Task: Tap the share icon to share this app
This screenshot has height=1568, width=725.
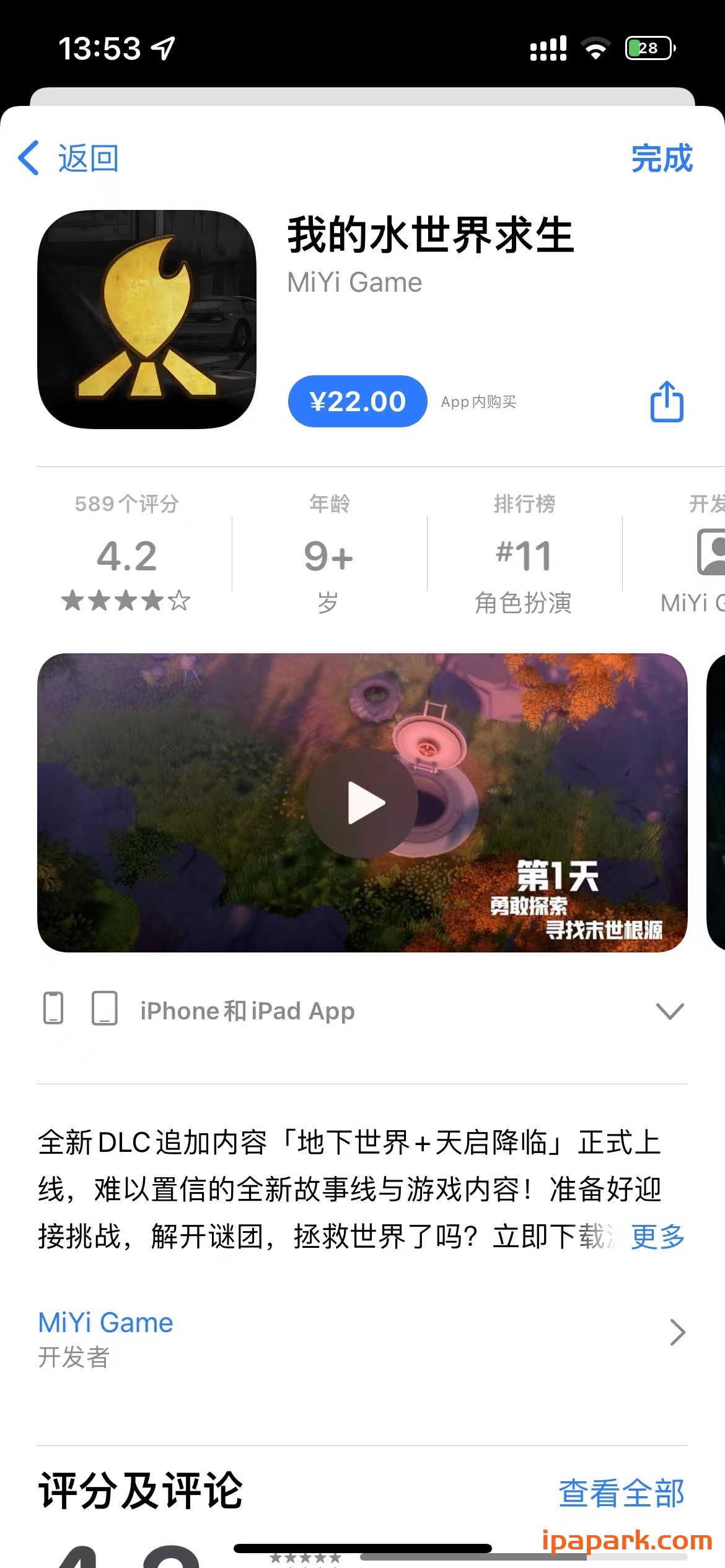Action: click(667, 401)
